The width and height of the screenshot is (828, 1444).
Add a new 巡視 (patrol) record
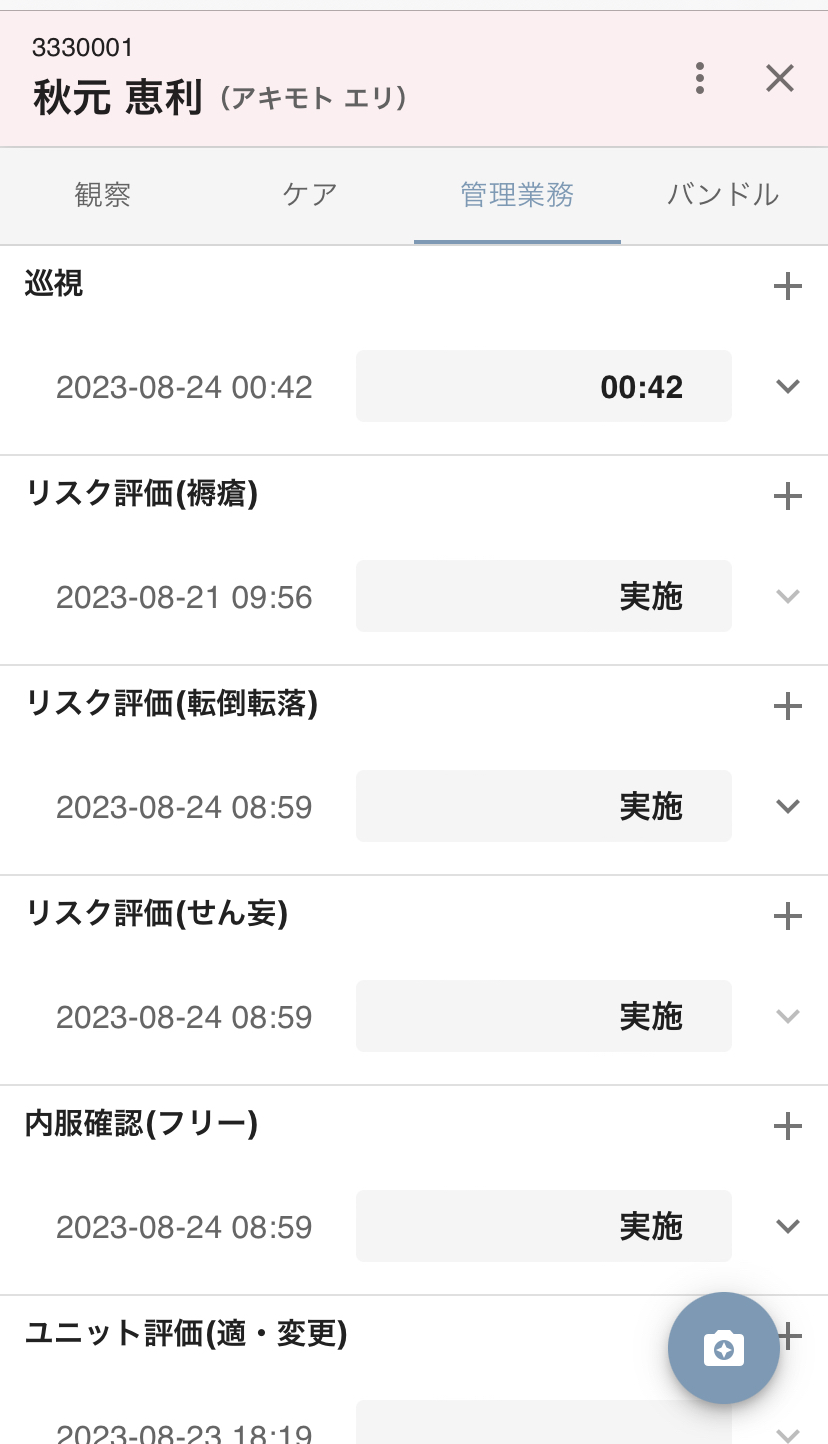pyautogui.click(x=789, y=285)
